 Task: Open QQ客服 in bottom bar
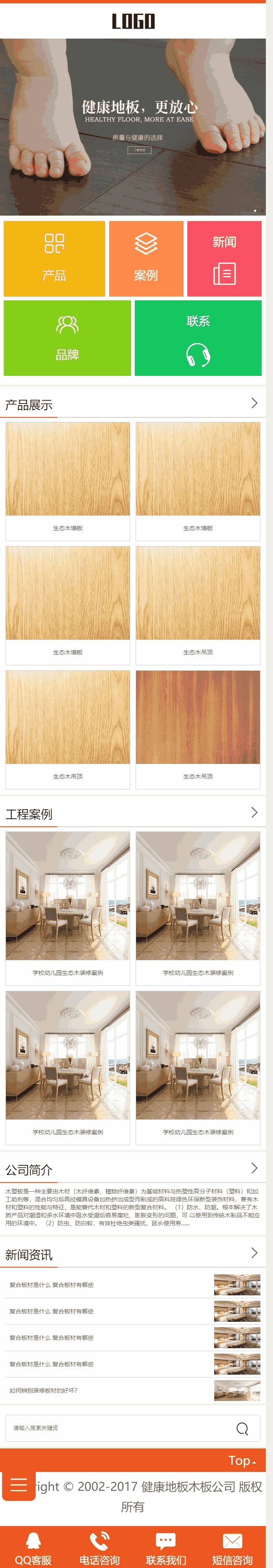(33, 1548)
